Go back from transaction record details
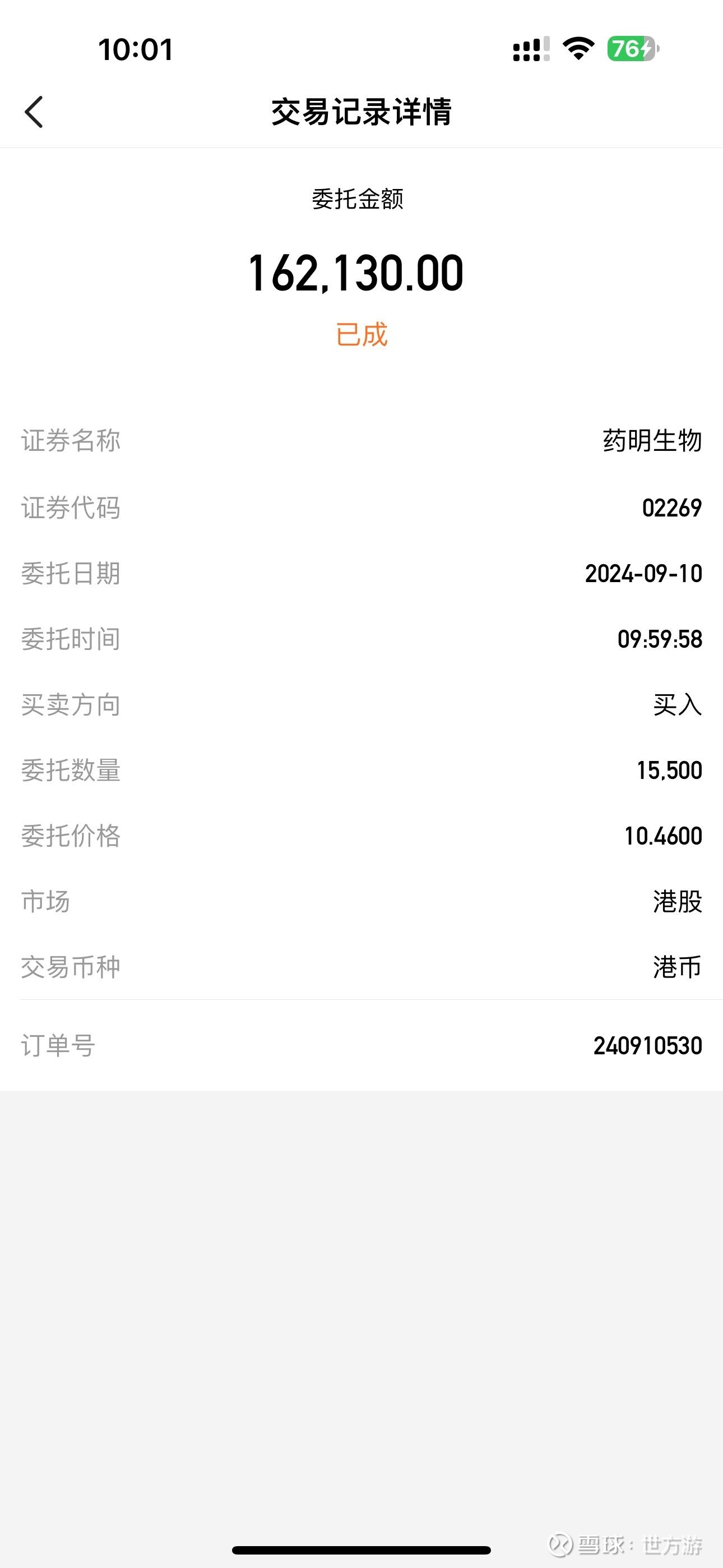The width and height of the screenshot is (723, 1568). pos(34,112)
